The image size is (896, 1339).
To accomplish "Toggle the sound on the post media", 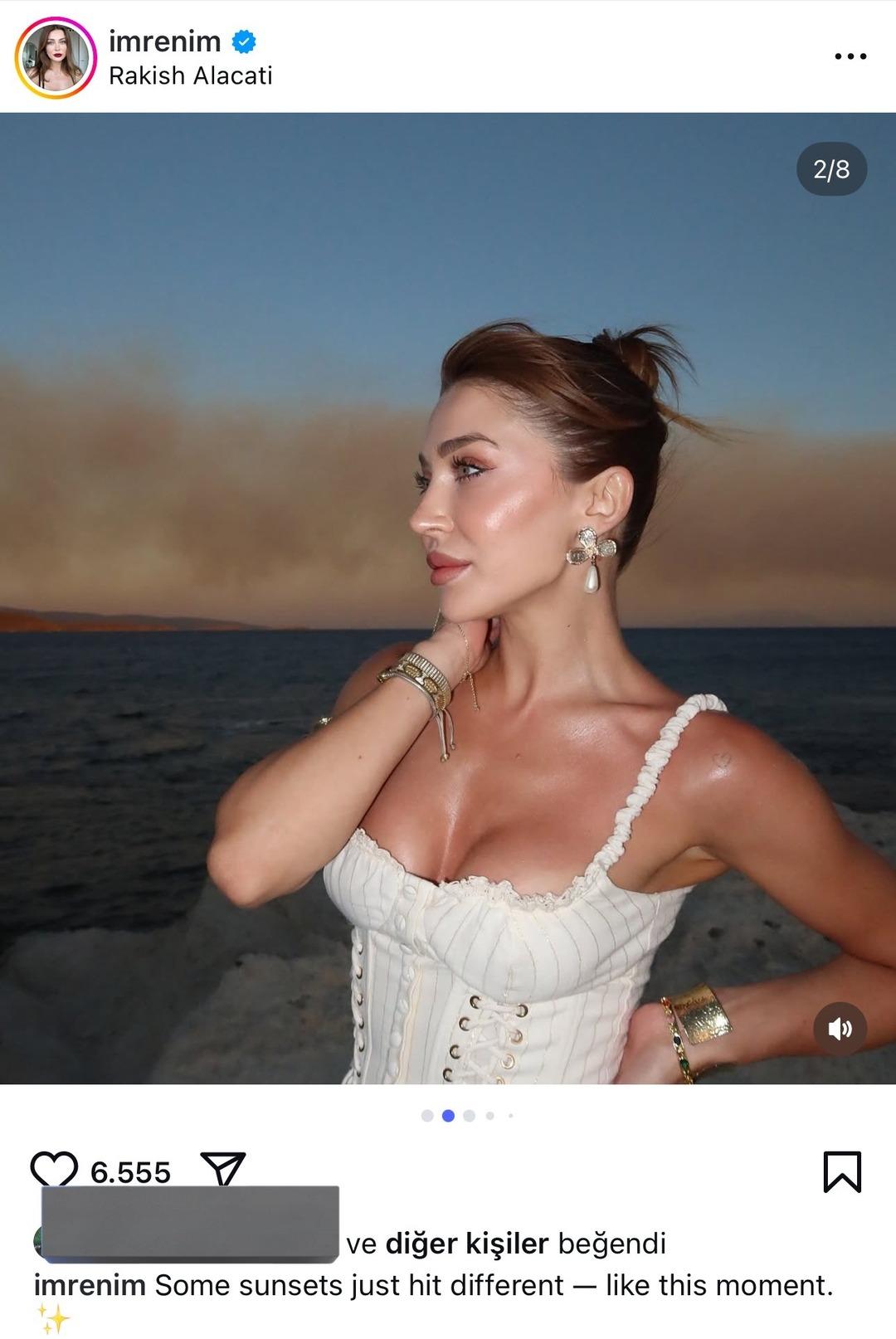I will (x=840, y=1029).
